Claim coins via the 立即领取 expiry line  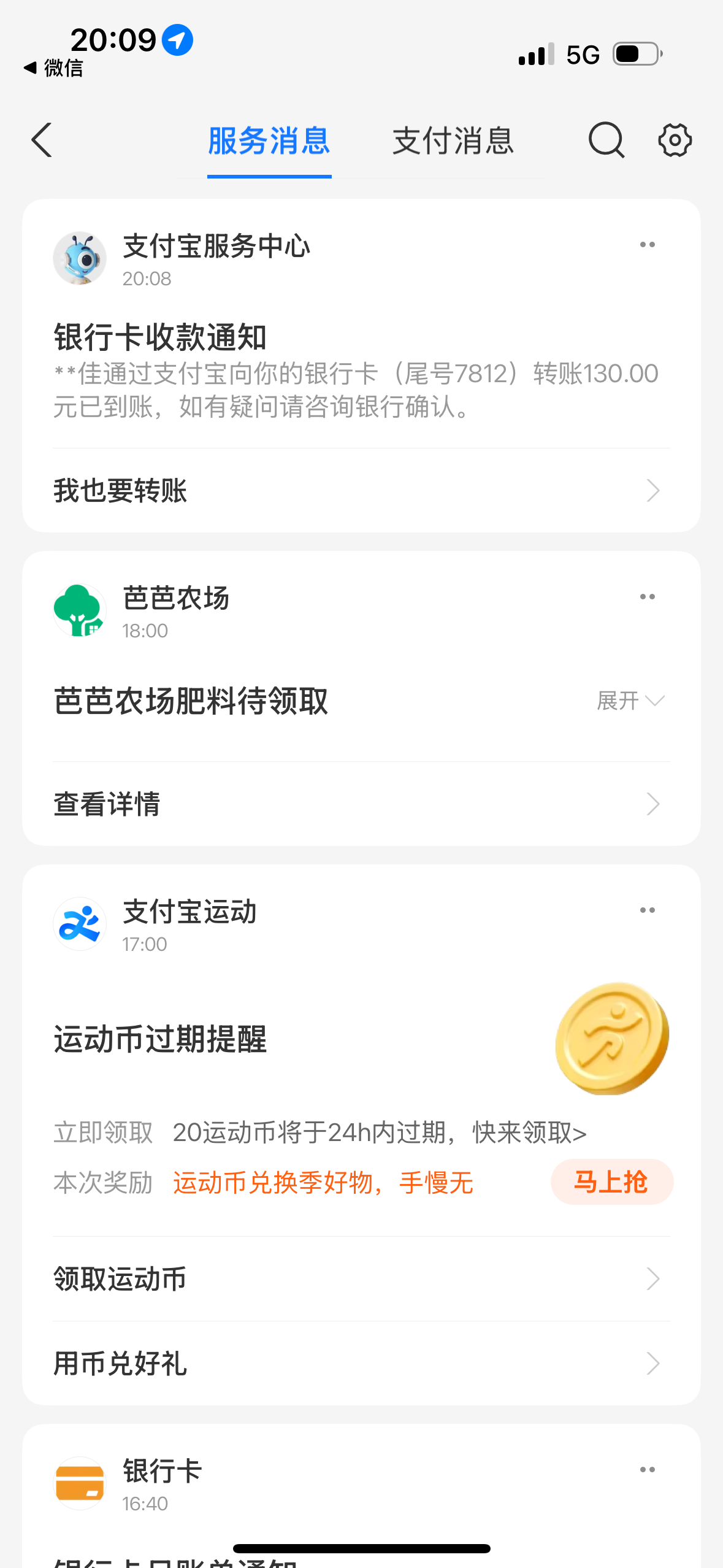click(380, 1132)
